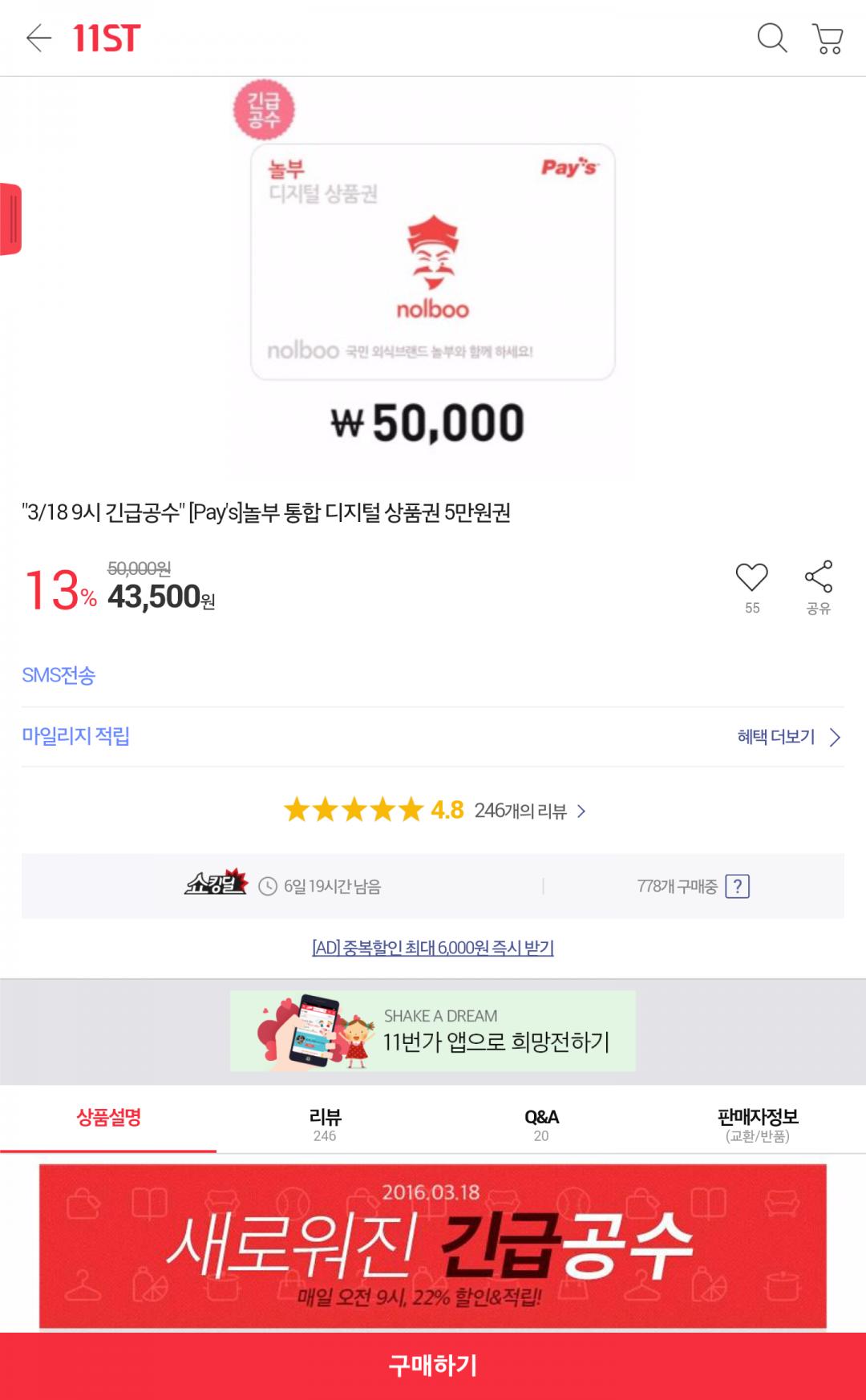Share this product via 공유
Image resolution: width=866 pixels, height=1400 pixels.
pyautogui.click(x=818, y=587)
